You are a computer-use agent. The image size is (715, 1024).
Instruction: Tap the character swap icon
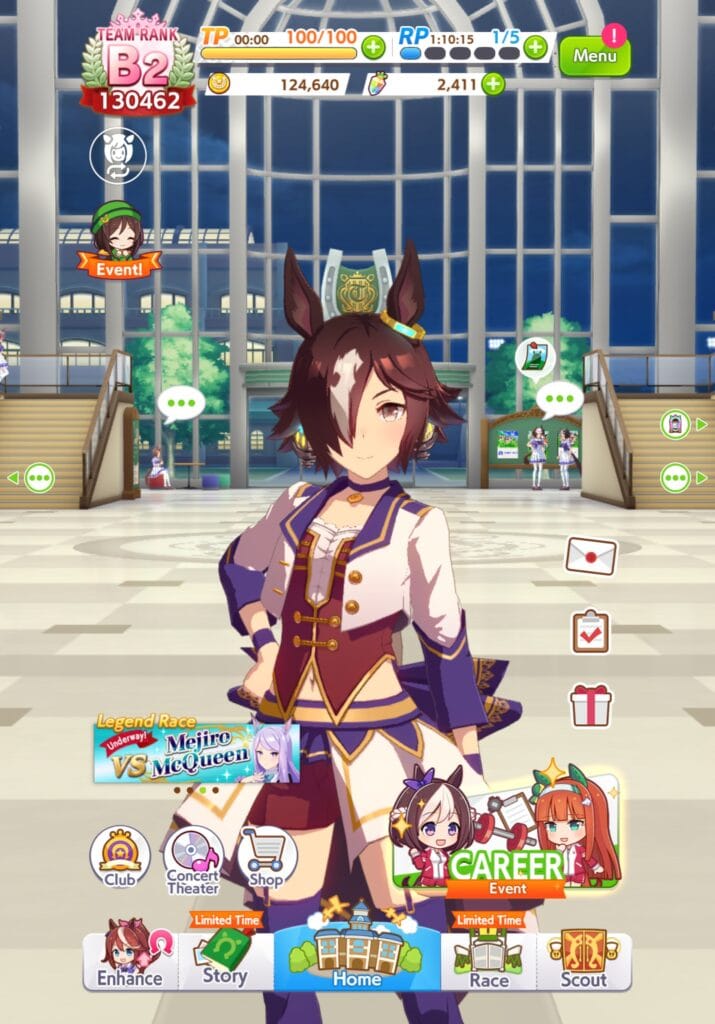[x=118, y=155]
